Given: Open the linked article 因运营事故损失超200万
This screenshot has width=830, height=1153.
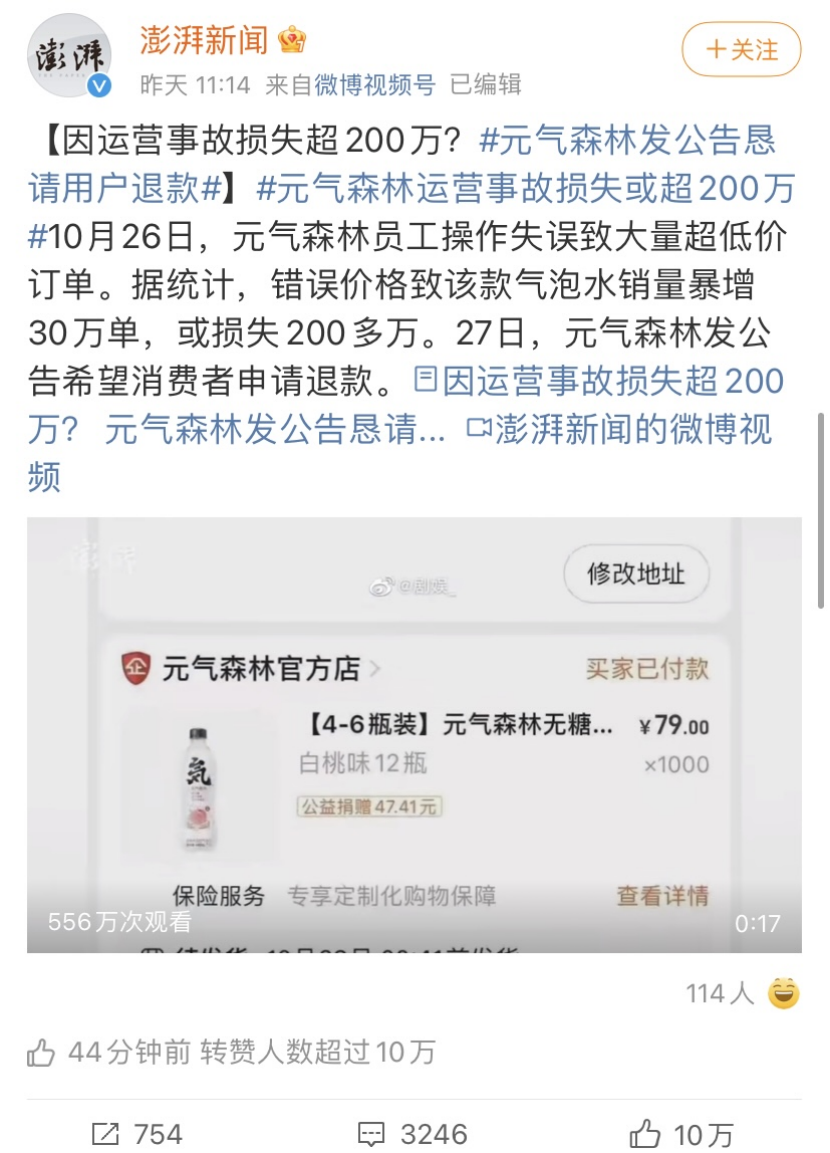Looking at the screenshot, I should coord(406,404).
